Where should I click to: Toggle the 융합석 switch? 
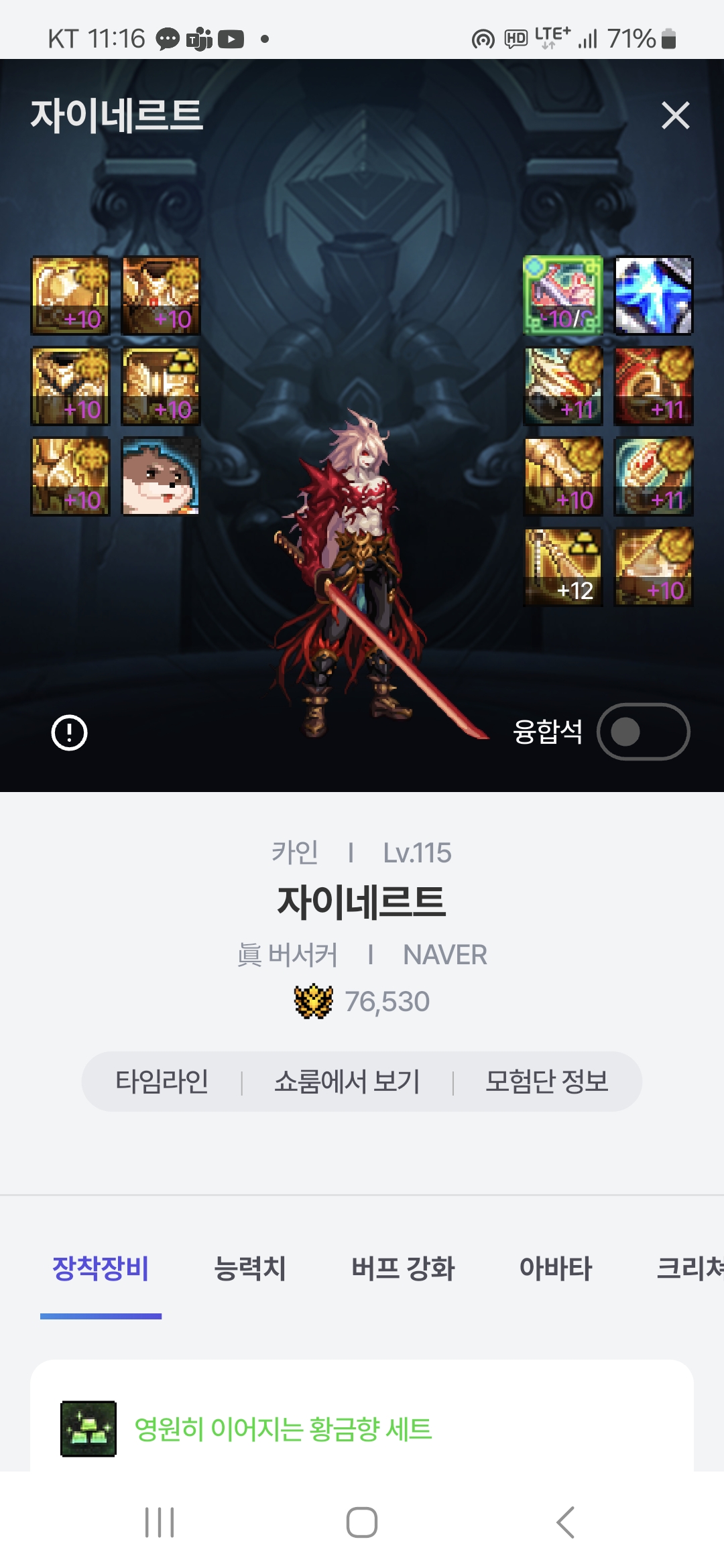click(x=643, y=732)
